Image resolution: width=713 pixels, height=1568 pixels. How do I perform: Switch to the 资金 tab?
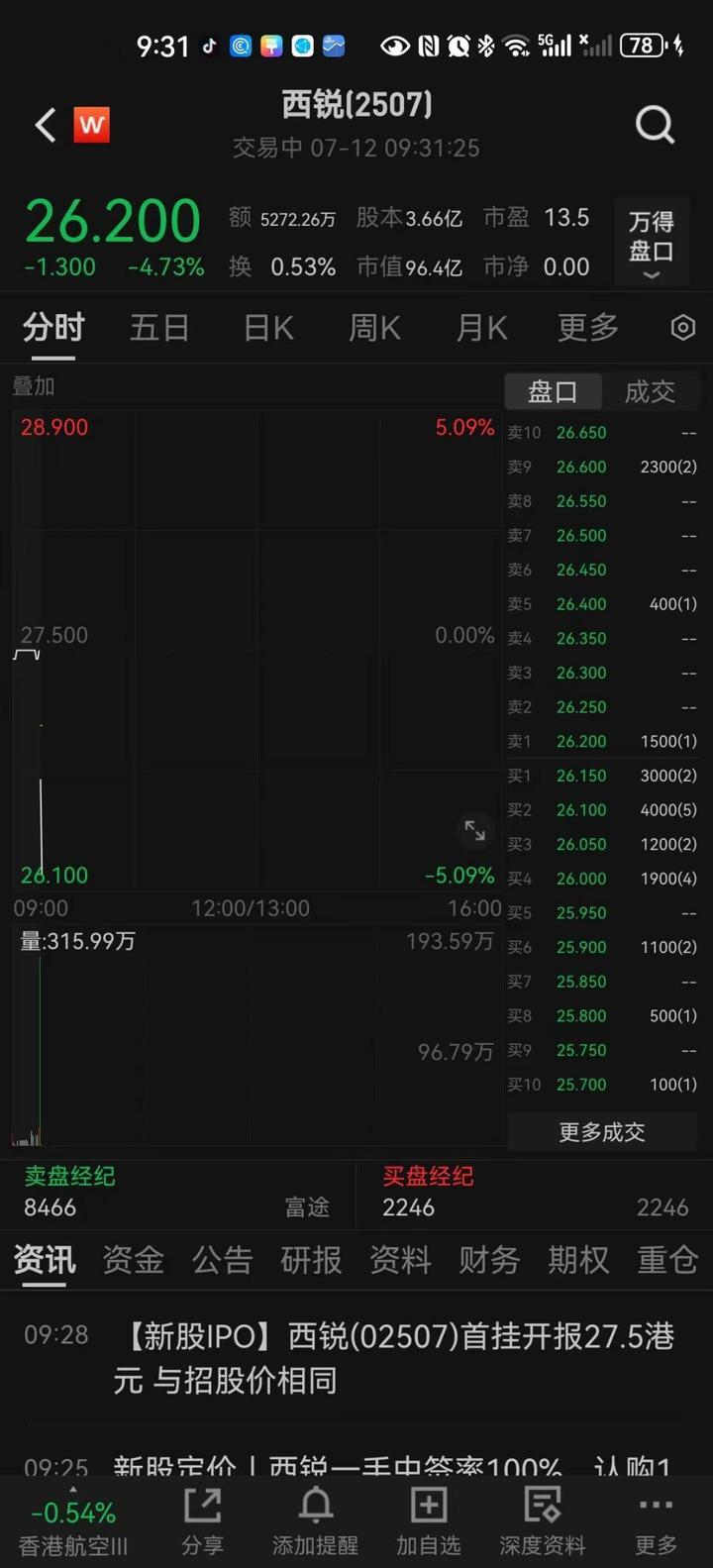(133, 1260)
